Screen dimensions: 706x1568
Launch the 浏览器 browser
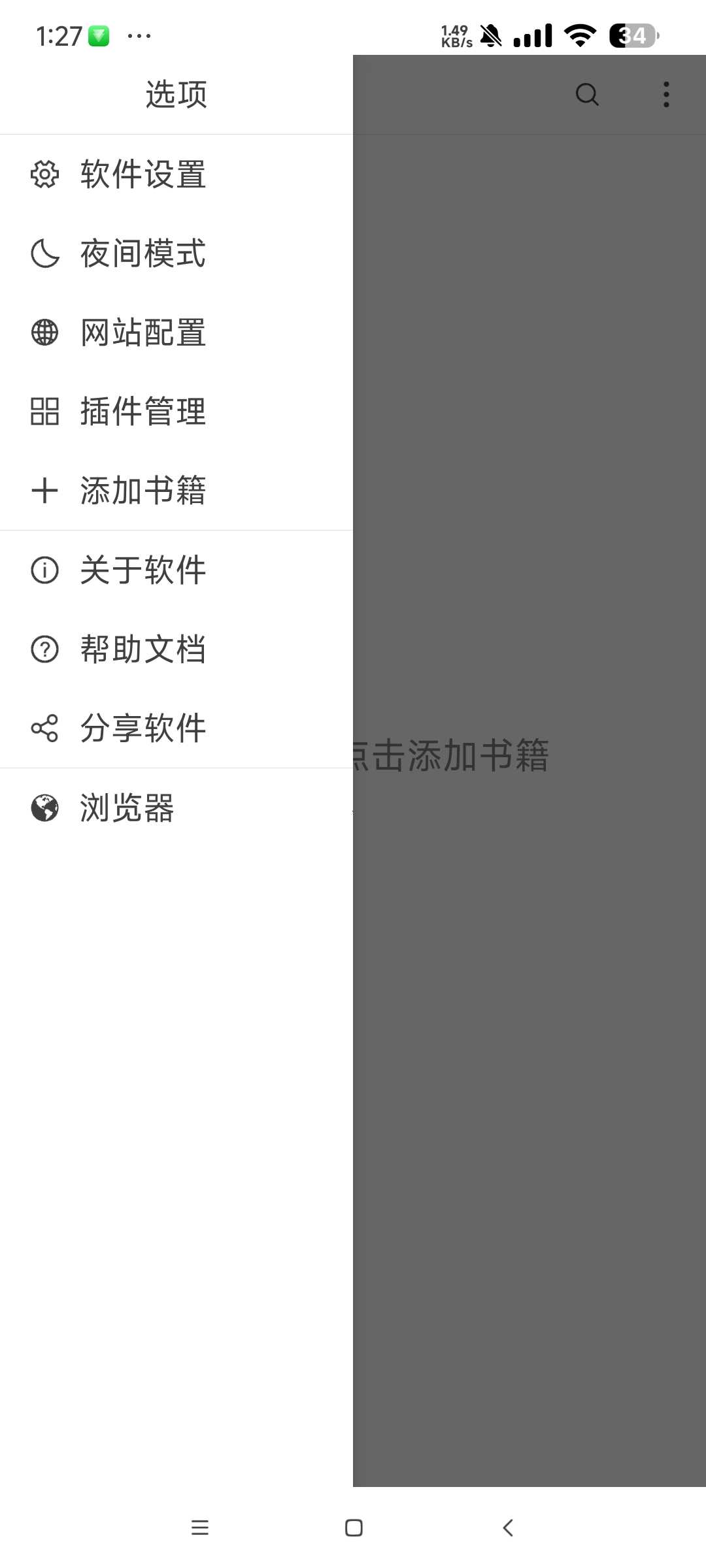pyautogui.click(x=176, y=808)
